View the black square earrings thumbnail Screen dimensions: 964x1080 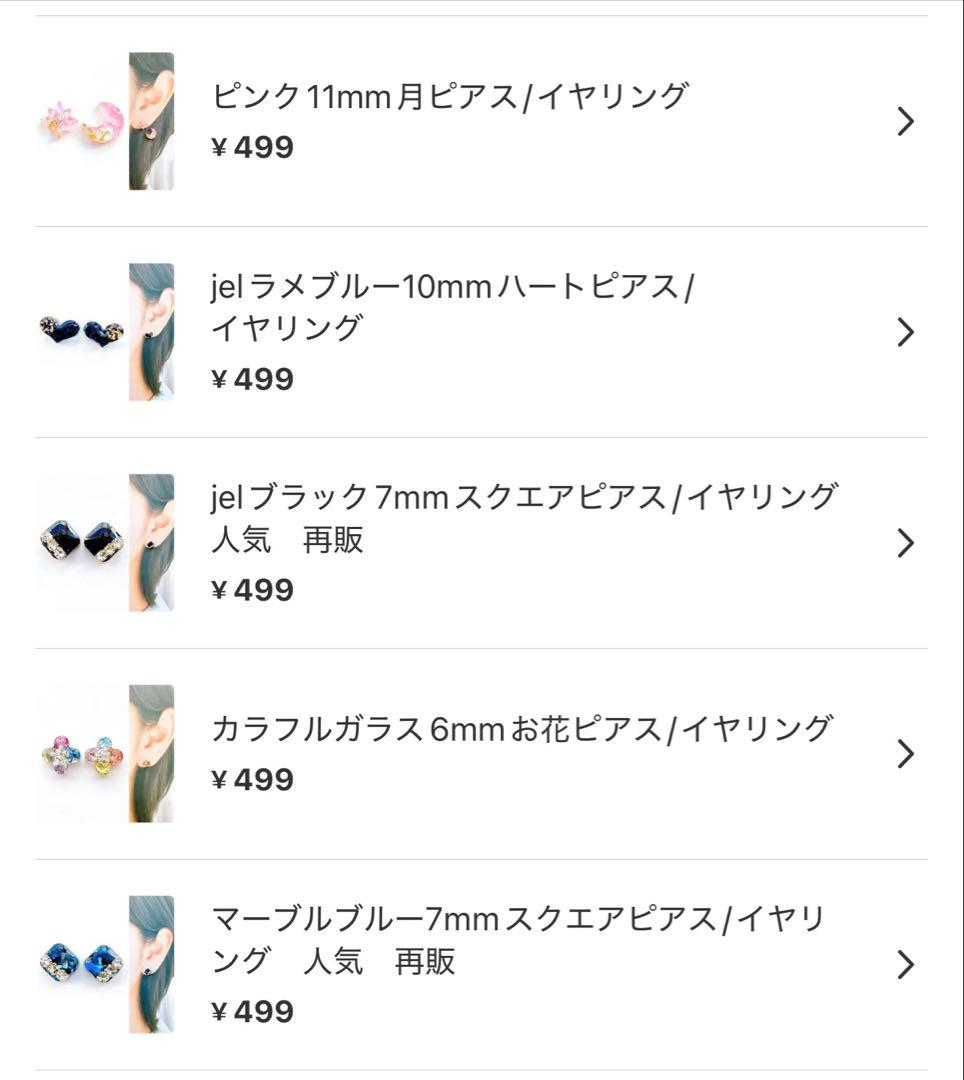pos(105,542)
